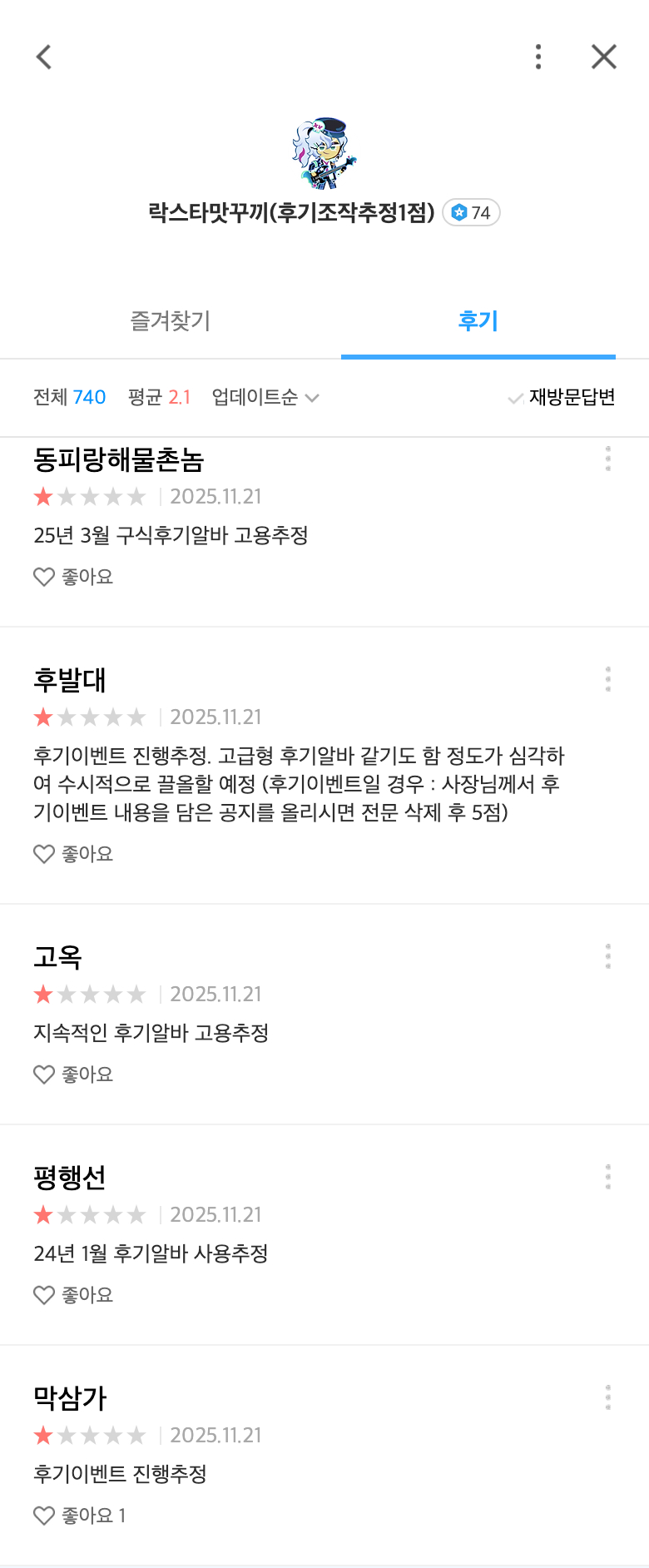
Task: Like the 동피랑해물촌놈 review
Action: 44,577
